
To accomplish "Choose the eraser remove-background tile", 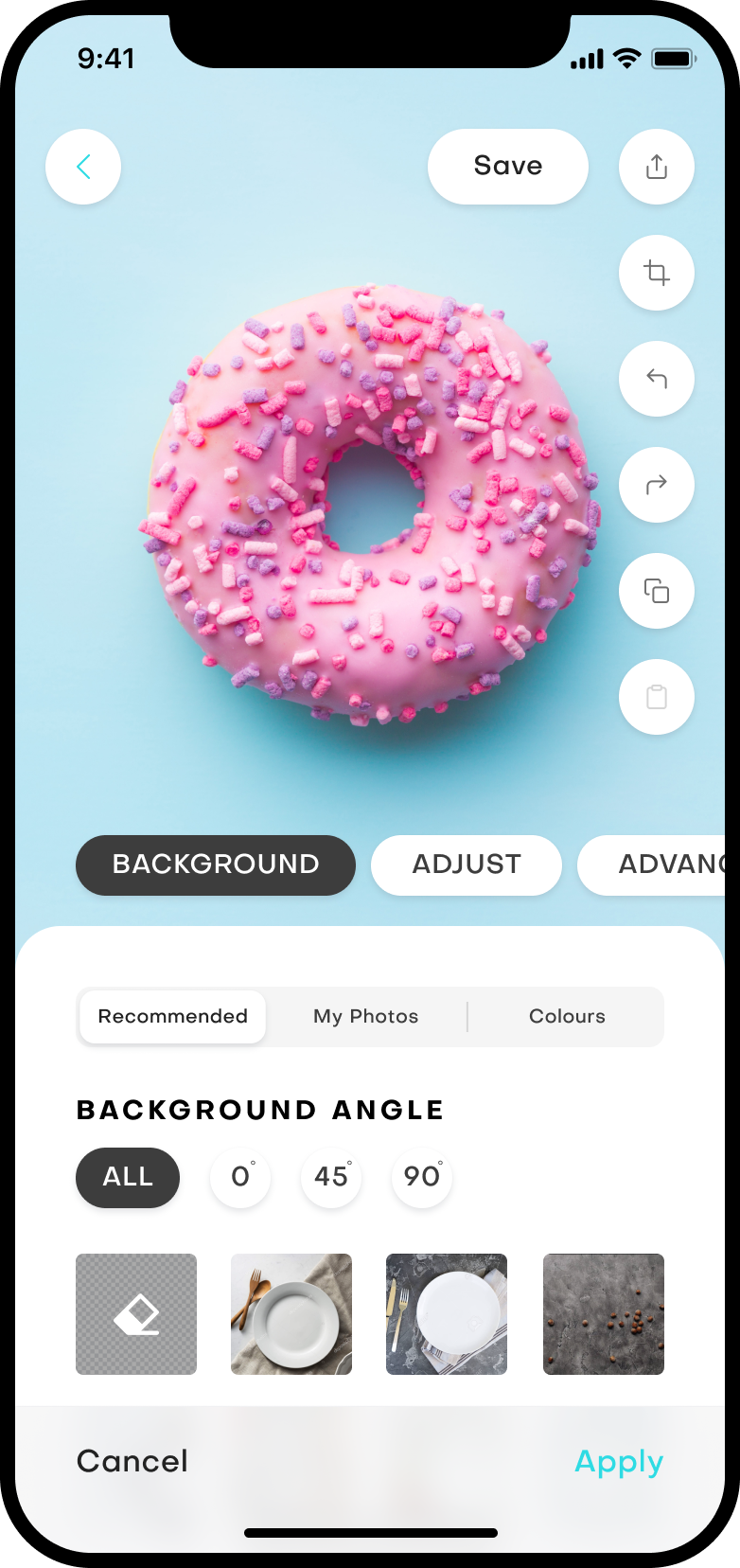I will 136,1314.
